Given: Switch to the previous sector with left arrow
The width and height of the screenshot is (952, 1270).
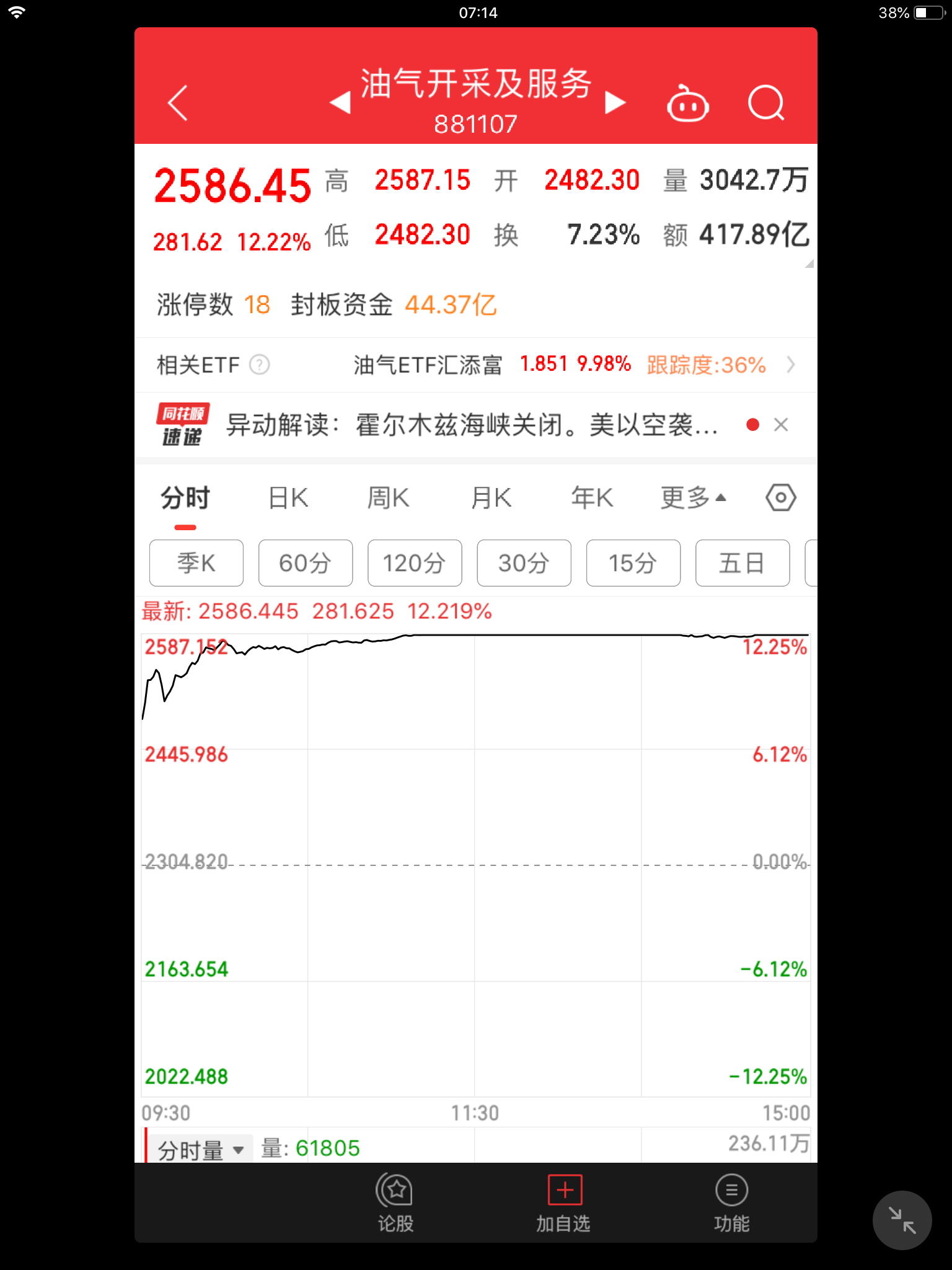Looking at the screenshot, I should coord(340,103).
